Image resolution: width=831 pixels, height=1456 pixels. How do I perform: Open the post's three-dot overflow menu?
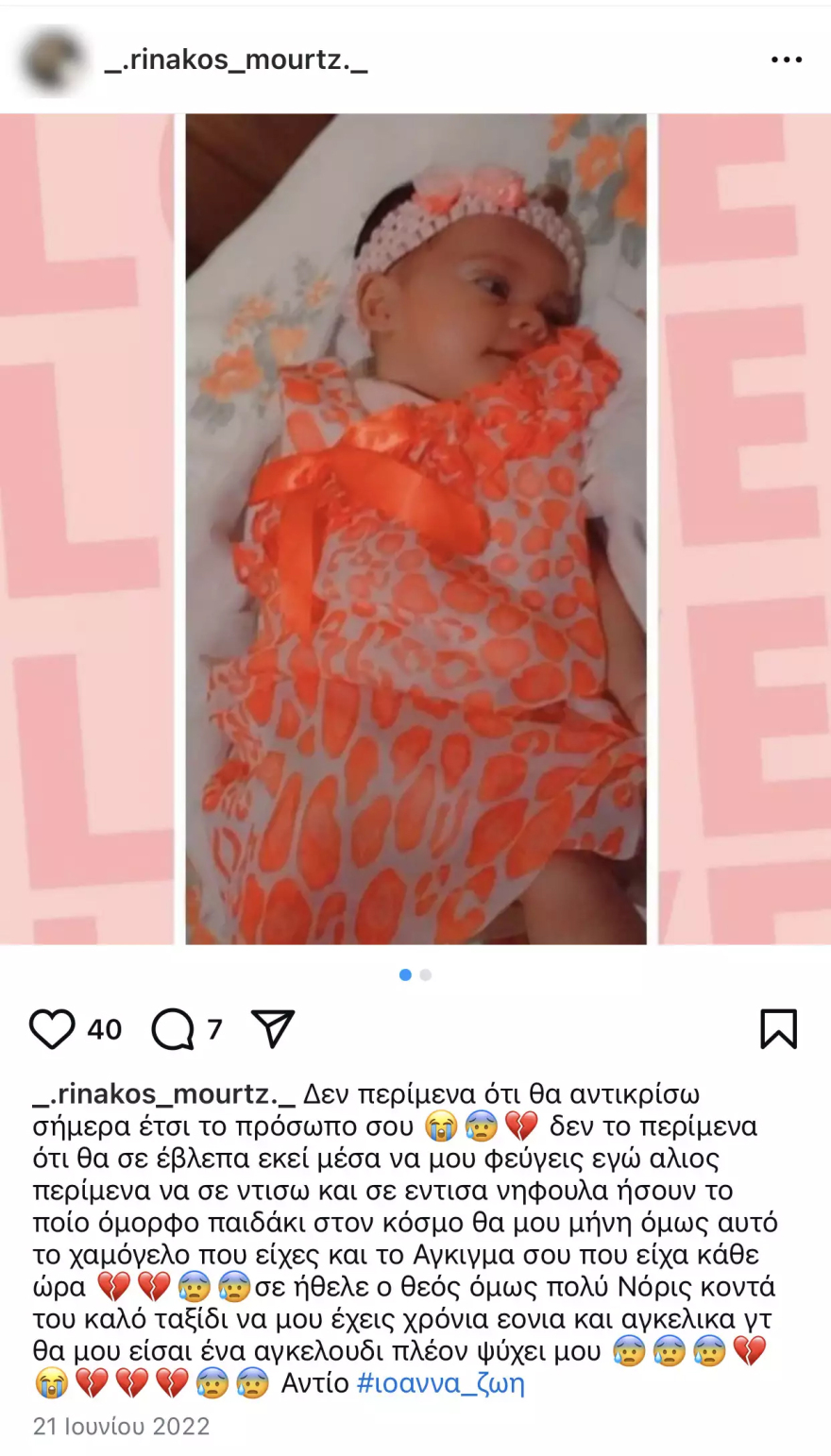(786, 59)
